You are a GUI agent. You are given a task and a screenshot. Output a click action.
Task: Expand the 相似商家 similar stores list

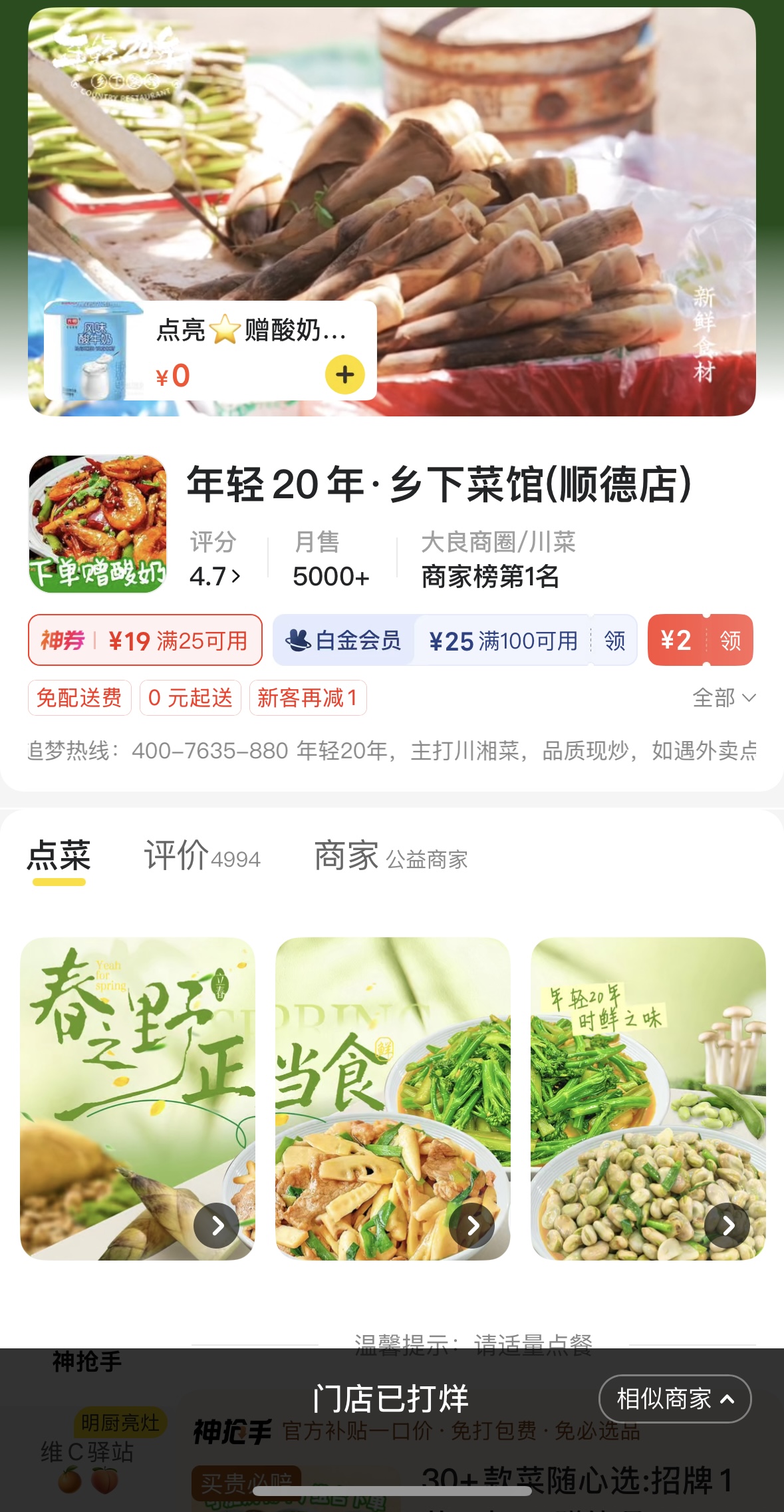(x=674, y=1398)
